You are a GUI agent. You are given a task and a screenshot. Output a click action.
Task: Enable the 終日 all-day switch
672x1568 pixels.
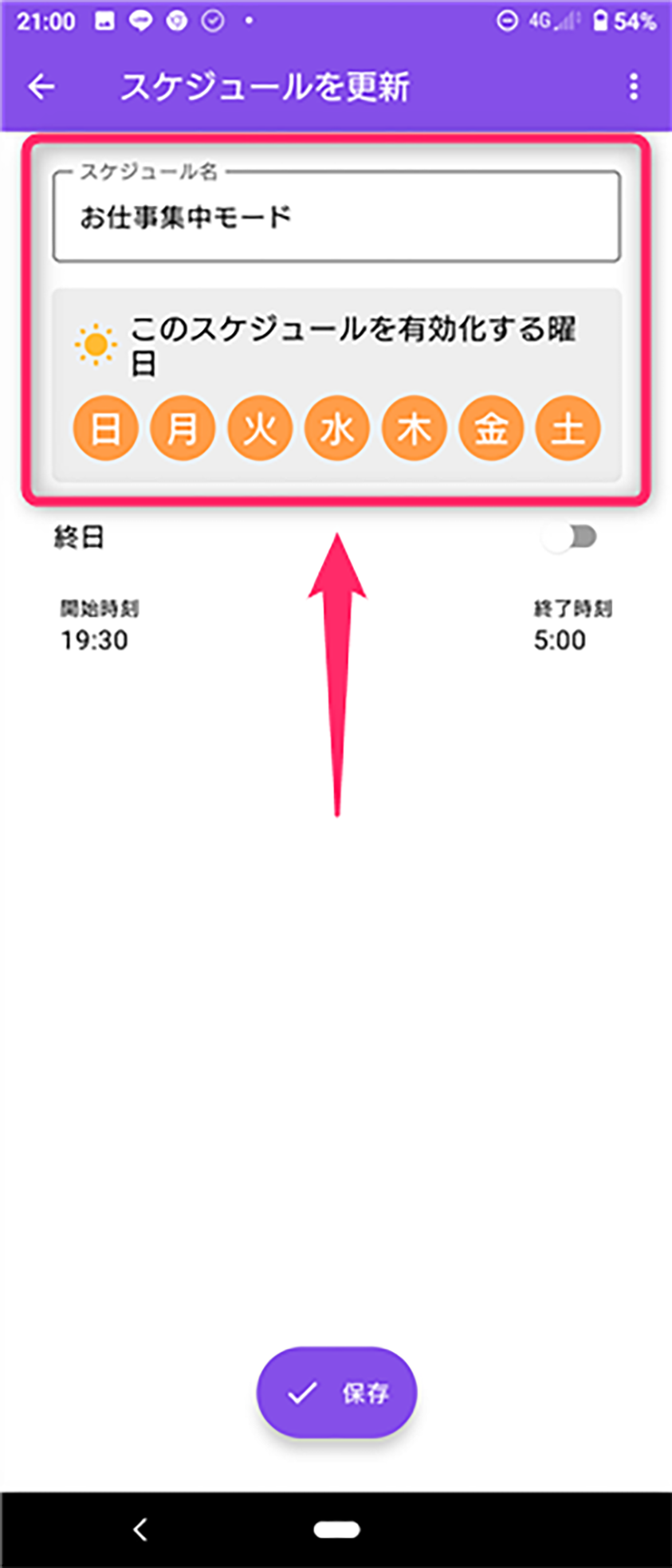[x=572, y=537]
